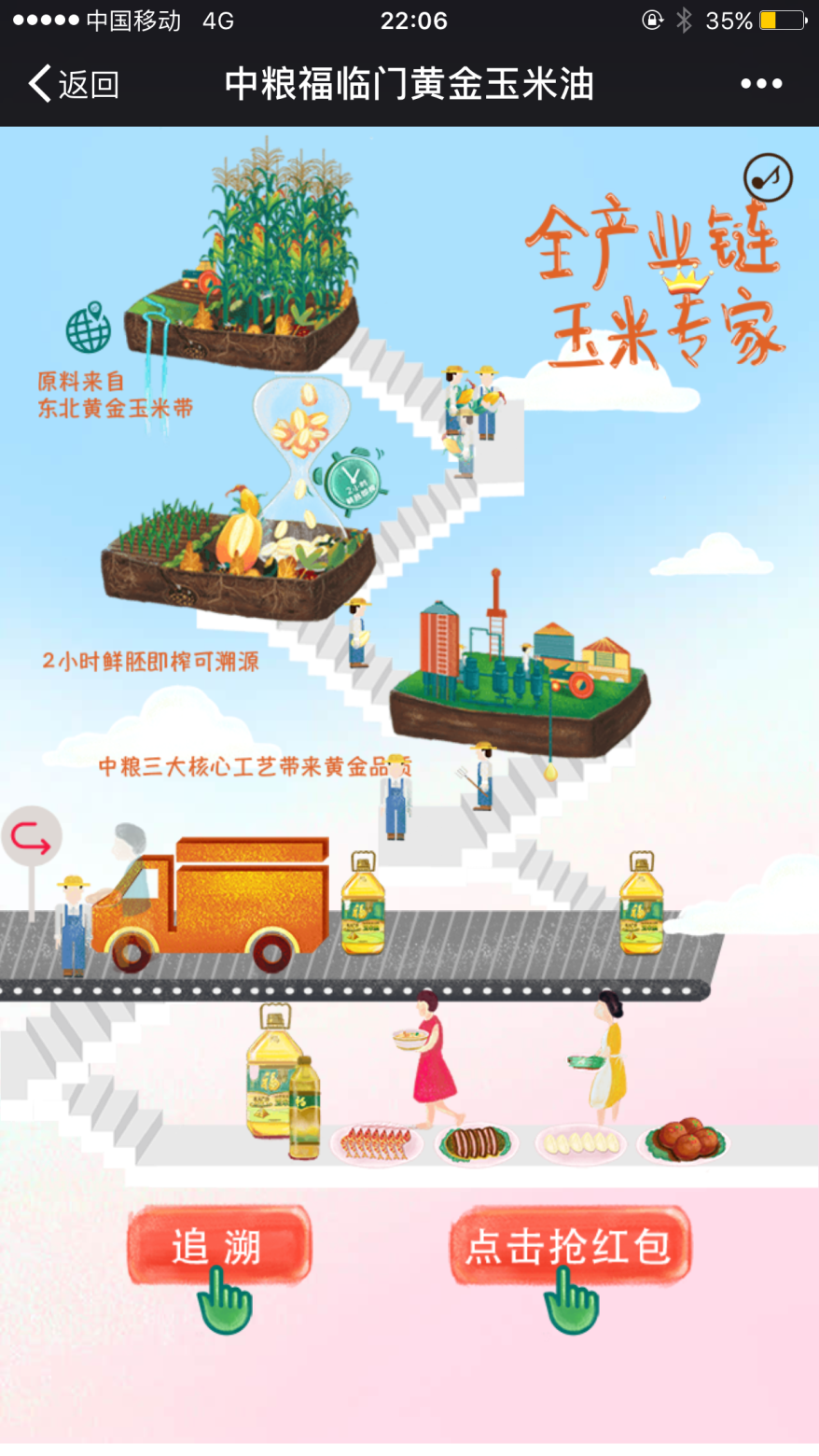819x1456 pixels.
Task: Go back using the 返回 button
Action: tap(73, 84)
